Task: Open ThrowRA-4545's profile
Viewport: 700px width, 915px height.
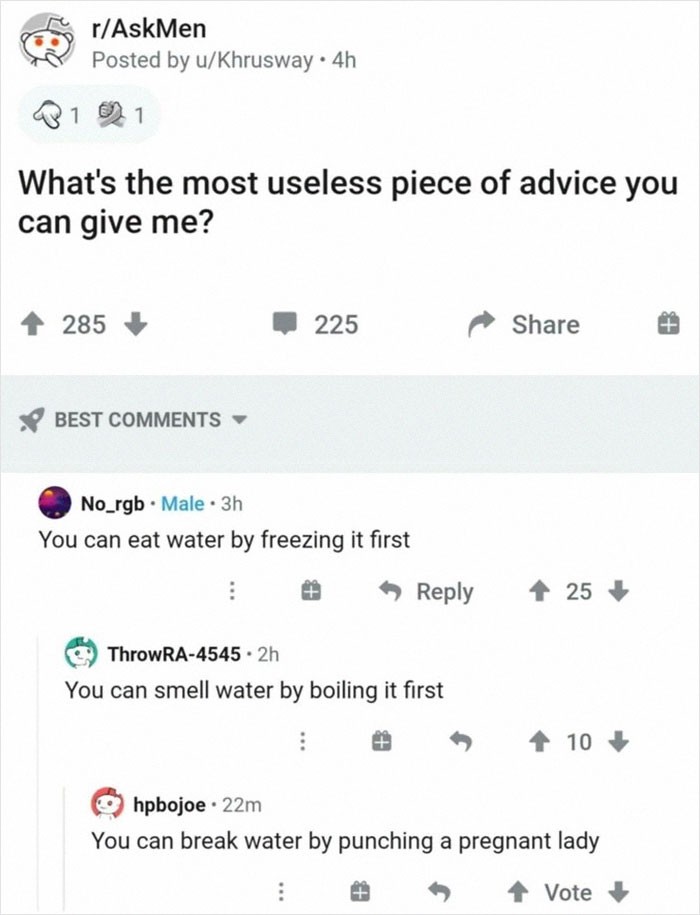Action: pos(173,653)
